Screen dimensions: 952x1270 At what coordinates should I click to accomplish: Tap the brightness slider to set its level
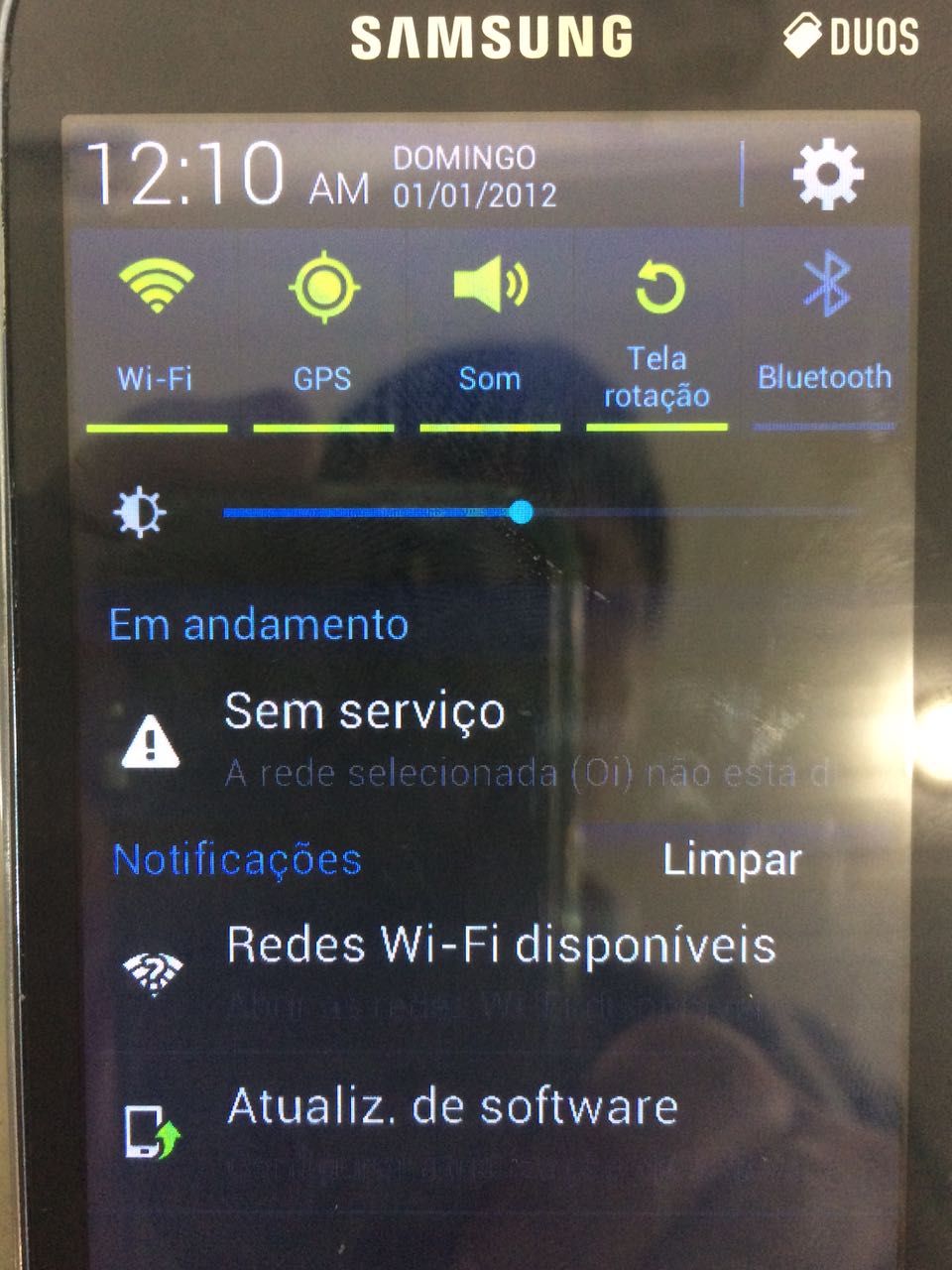click(x=540, y=513)
